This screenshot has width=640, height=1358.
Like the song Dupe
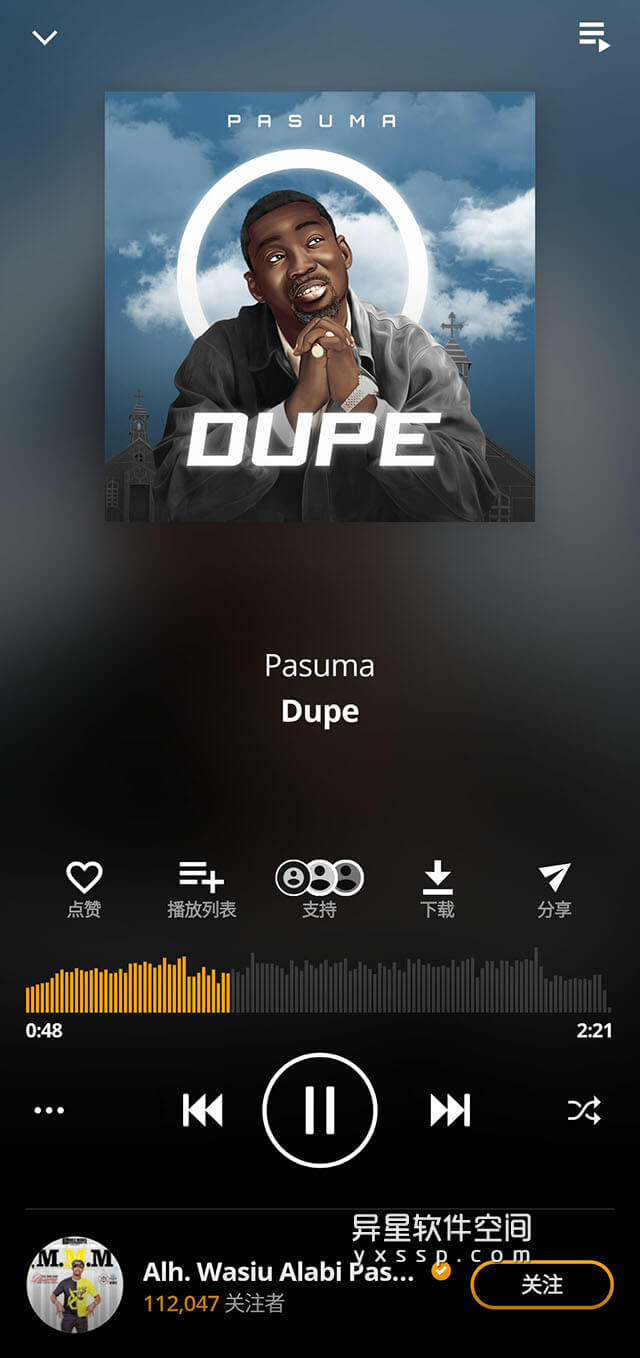click(x=84, y=888)
